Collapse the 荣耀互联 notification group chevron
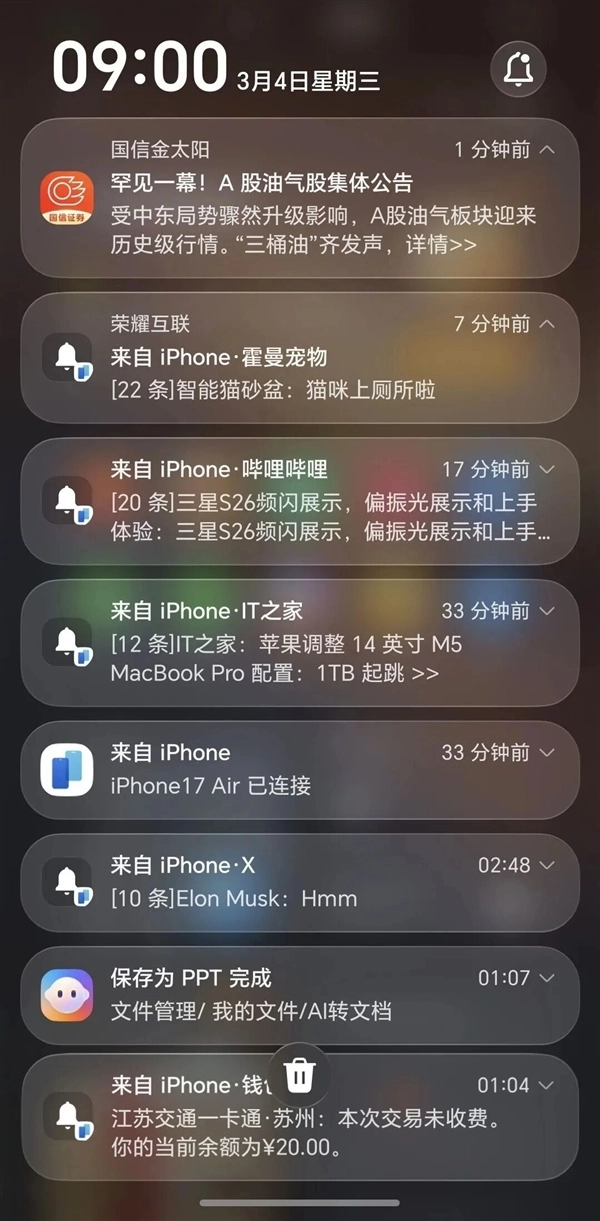Viewport: 600px width, 1221px height. 547,324
